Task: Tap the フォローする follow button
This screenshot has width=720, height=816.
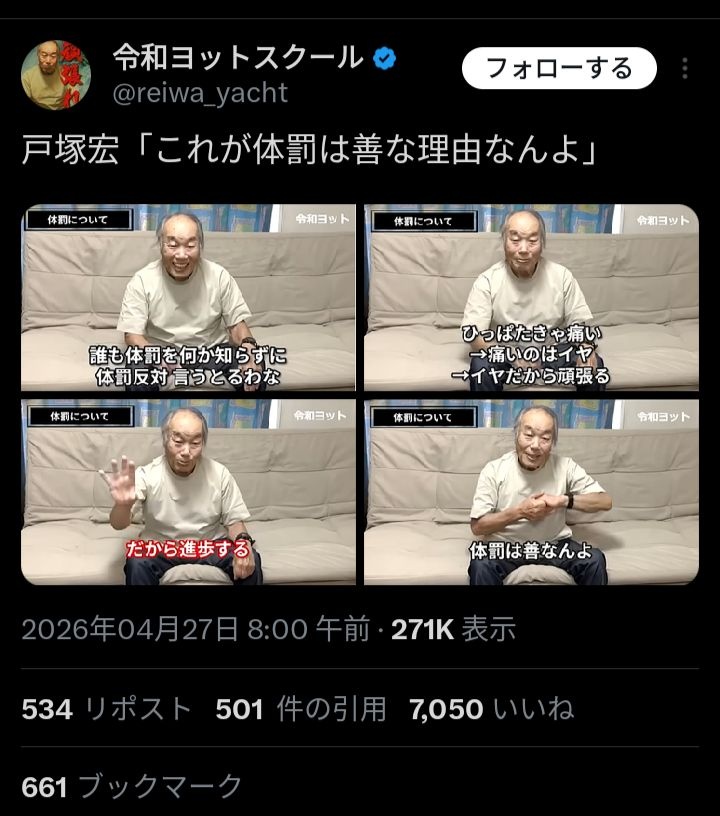Action: pyautogui.click(x=559, y=68)
